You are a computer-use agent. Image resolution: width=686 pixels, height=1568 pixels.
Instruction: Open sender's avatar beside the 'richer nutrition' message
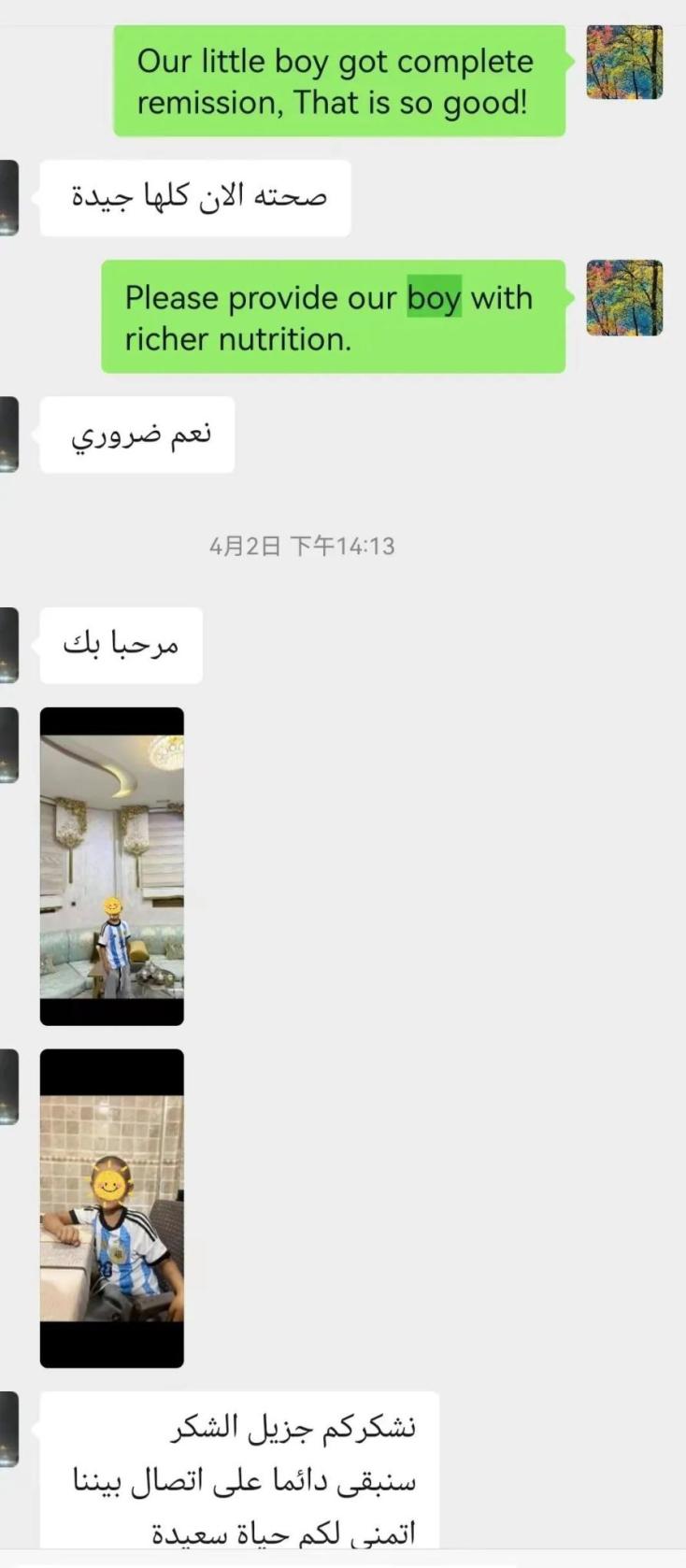click(623, 298)
